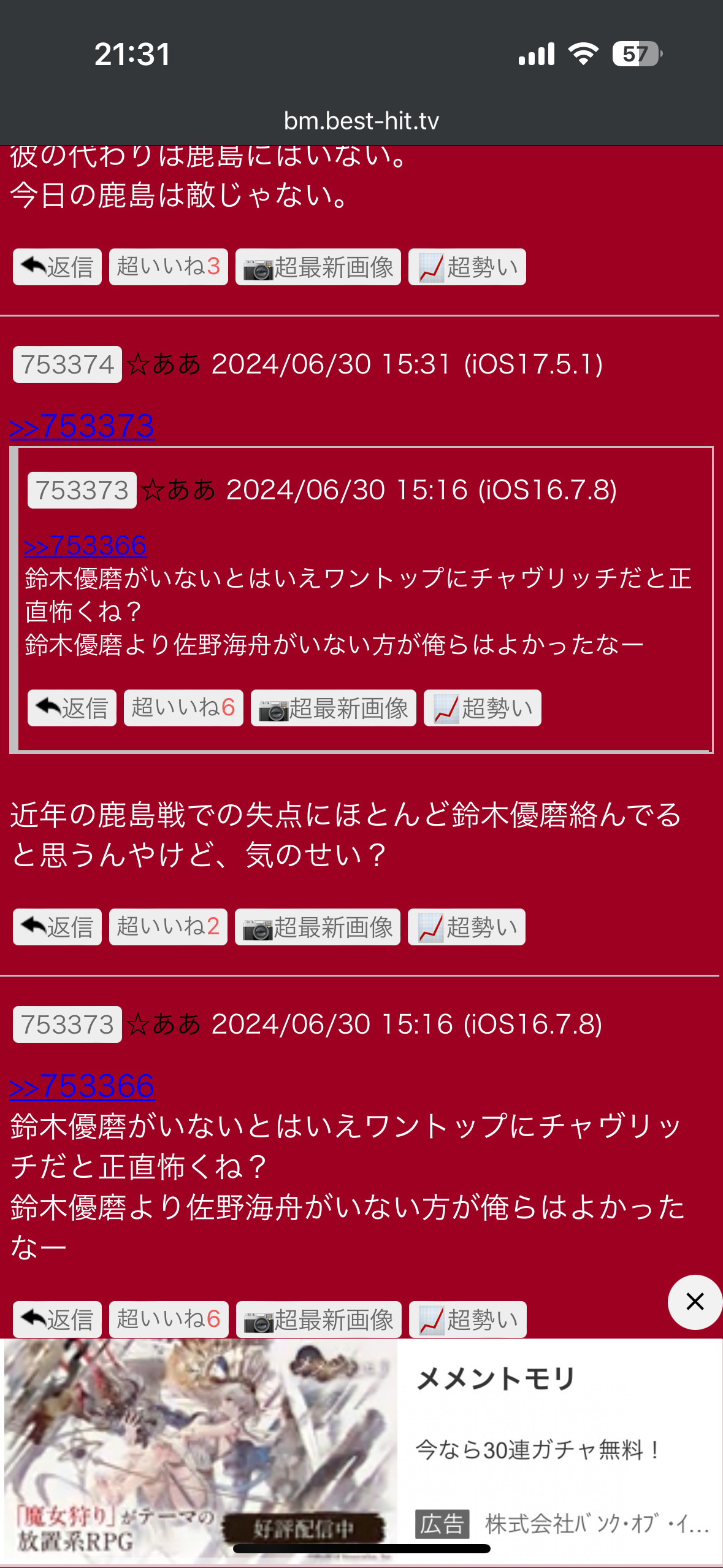
Task: Open the メメントモリ ad banner
Action: [362, 1451]
